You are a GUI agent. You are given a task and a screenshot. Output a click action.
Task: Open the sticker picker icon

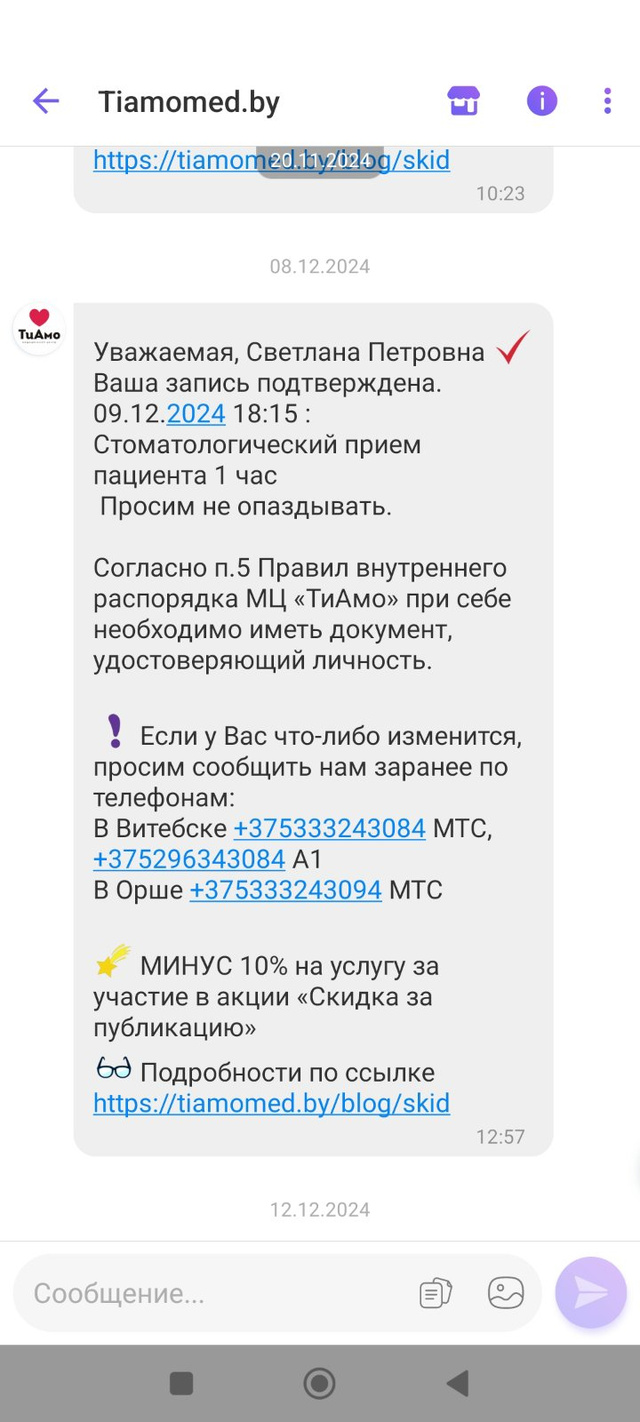[506, 1293]
